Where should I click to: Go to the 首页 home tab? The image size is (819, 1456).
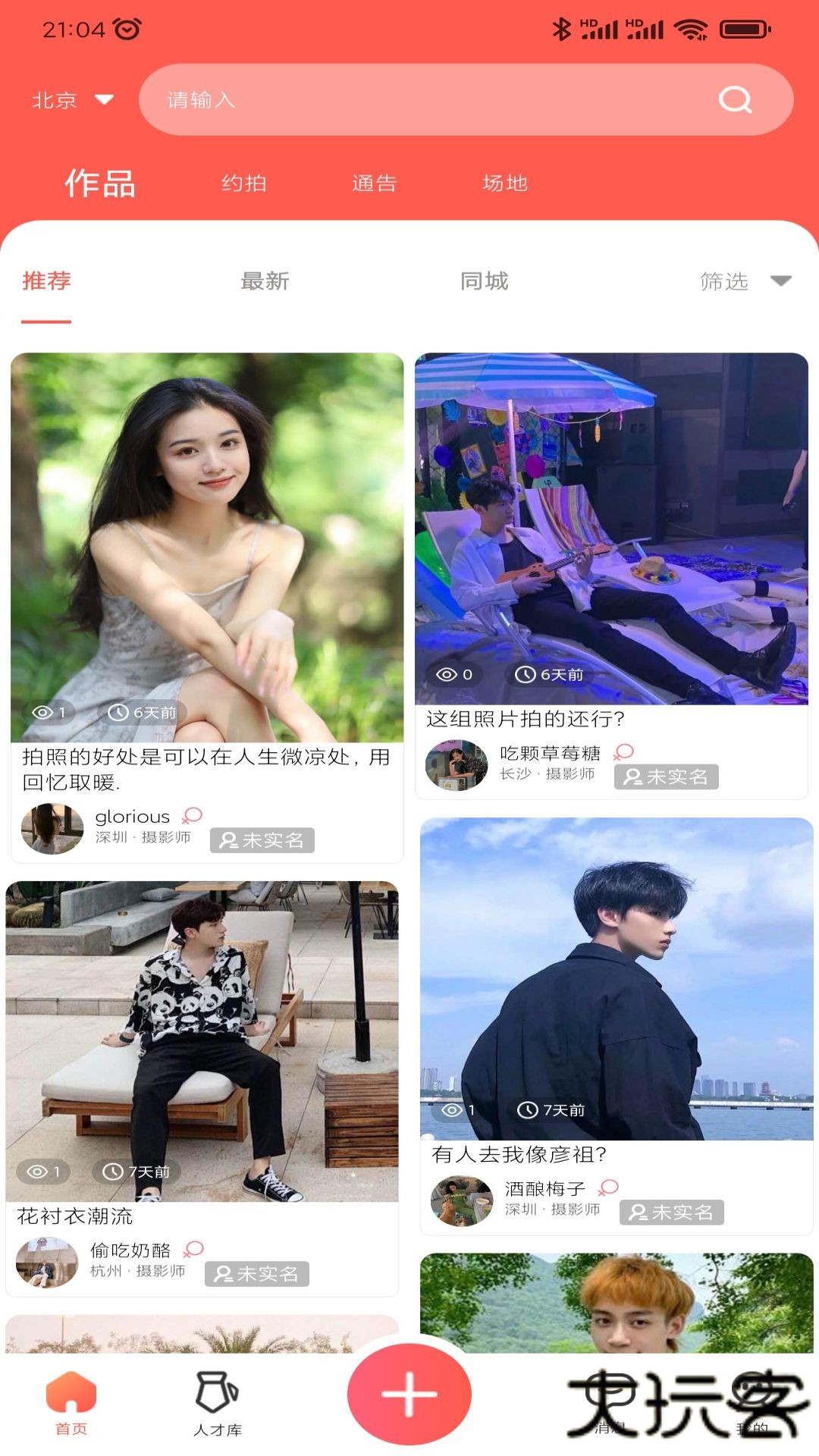(x=71, y=1404)
